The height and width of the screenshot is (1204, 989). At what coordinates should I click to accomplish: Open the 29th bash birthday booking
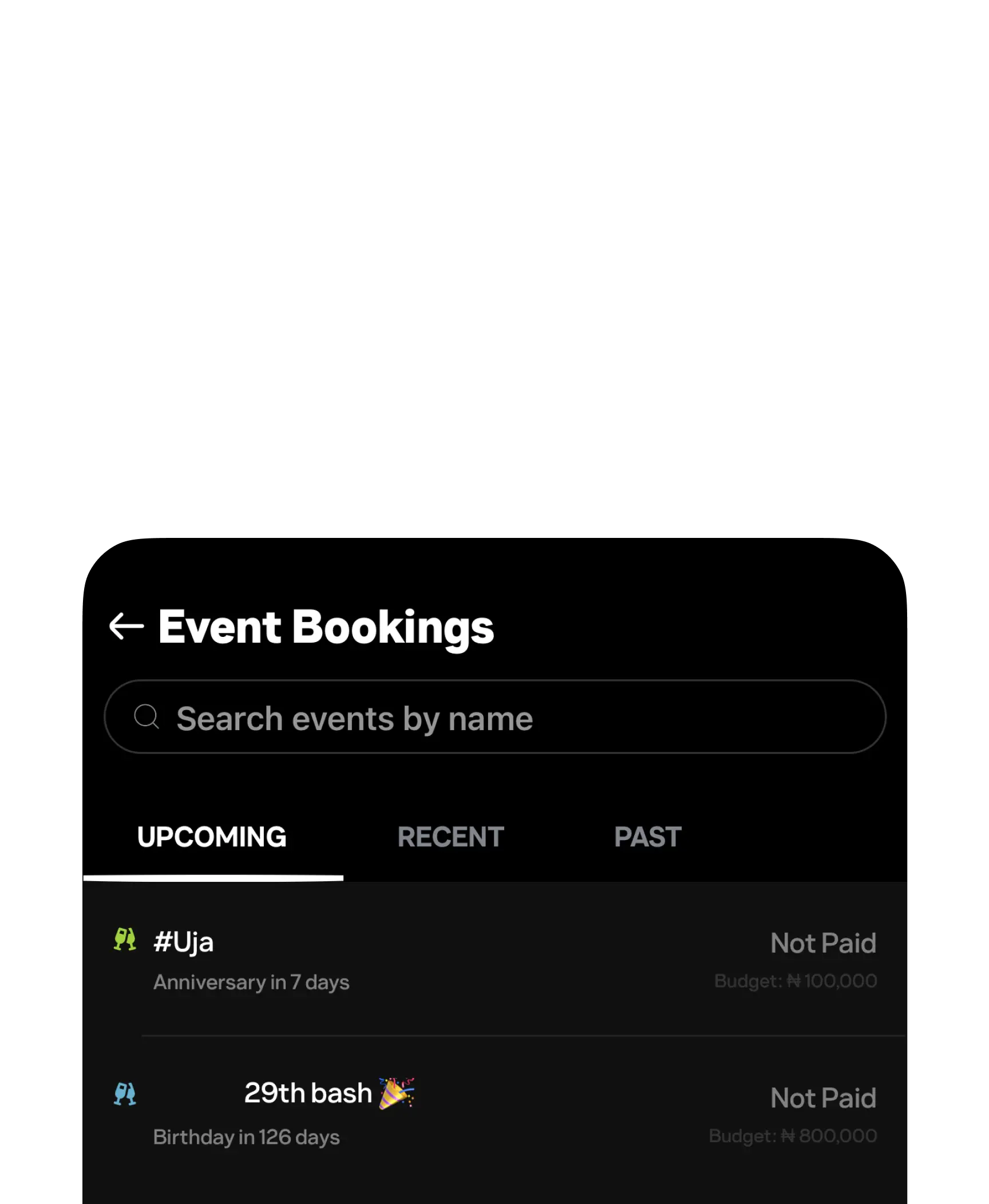click(494, 1114)
